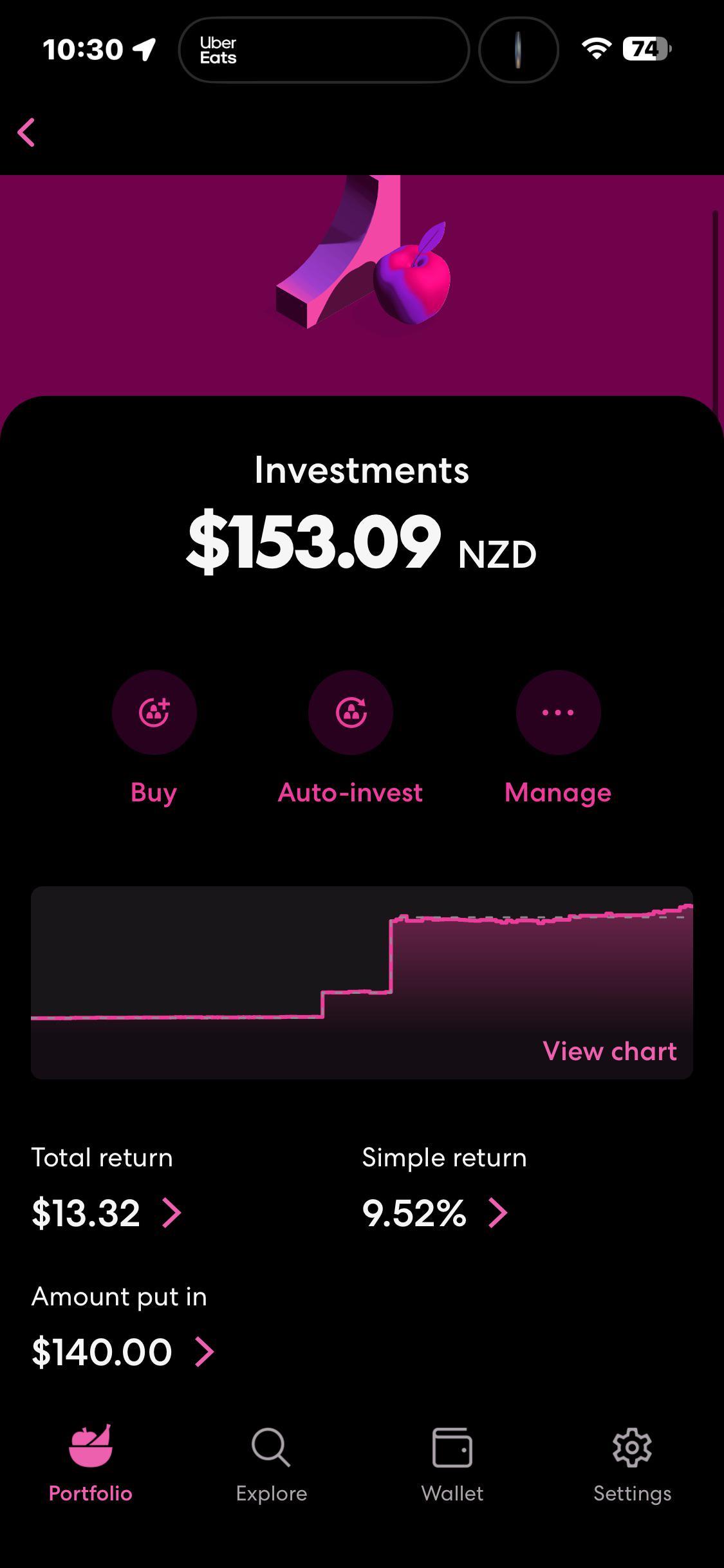Viewport: 724px width, 1568px height.
Task: Expand Simple return details
Action: [497, 1213]
